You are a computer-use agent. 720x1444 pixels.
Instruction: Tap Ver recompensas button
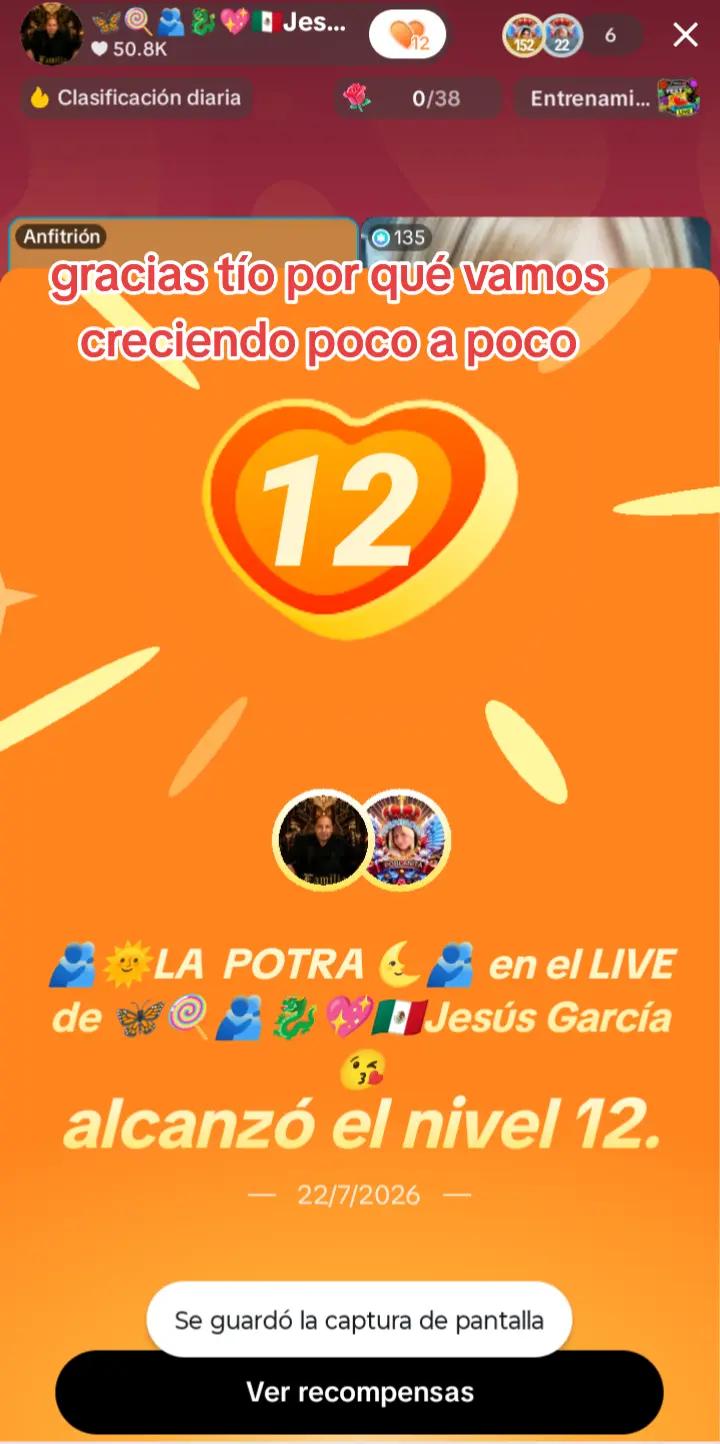359,1392
